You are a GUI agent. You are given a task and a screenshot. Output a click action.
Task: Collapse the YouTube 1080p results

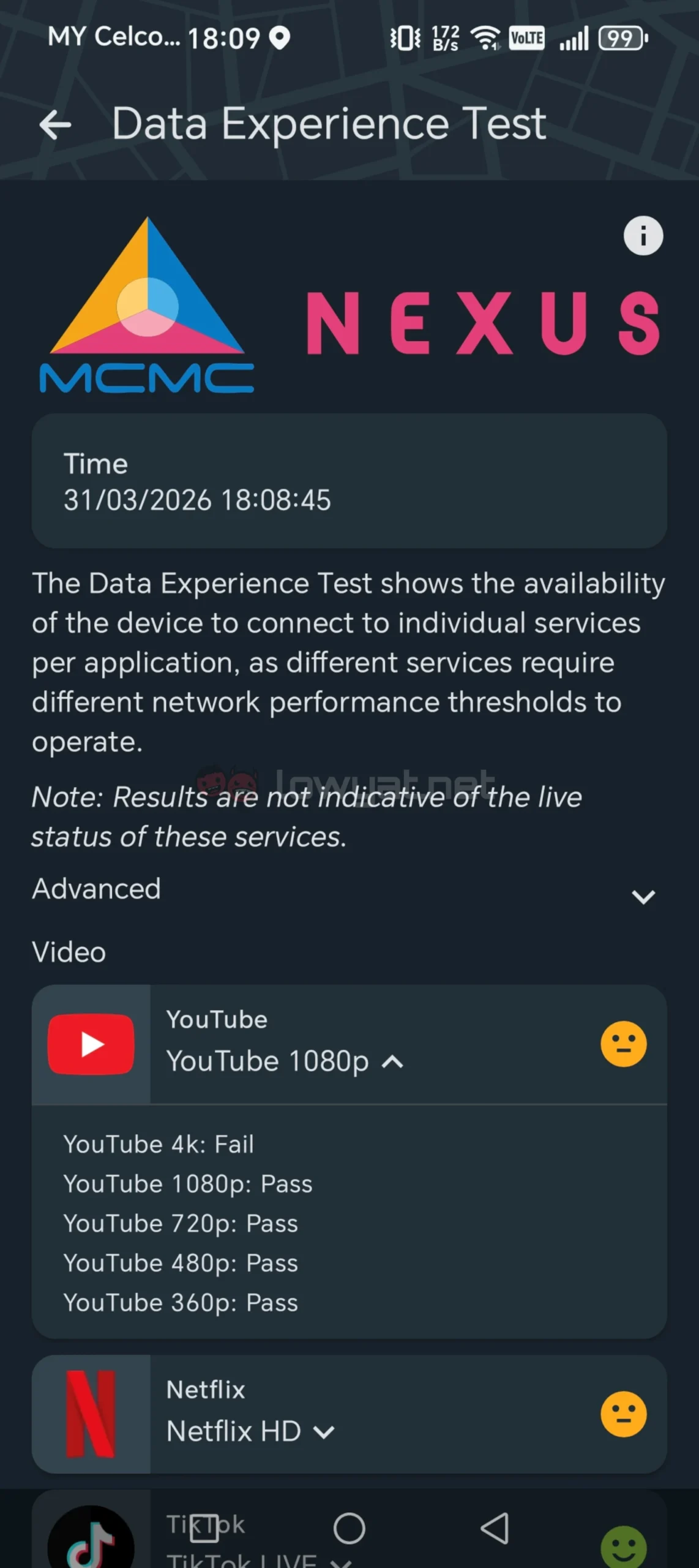(392, 1062)
